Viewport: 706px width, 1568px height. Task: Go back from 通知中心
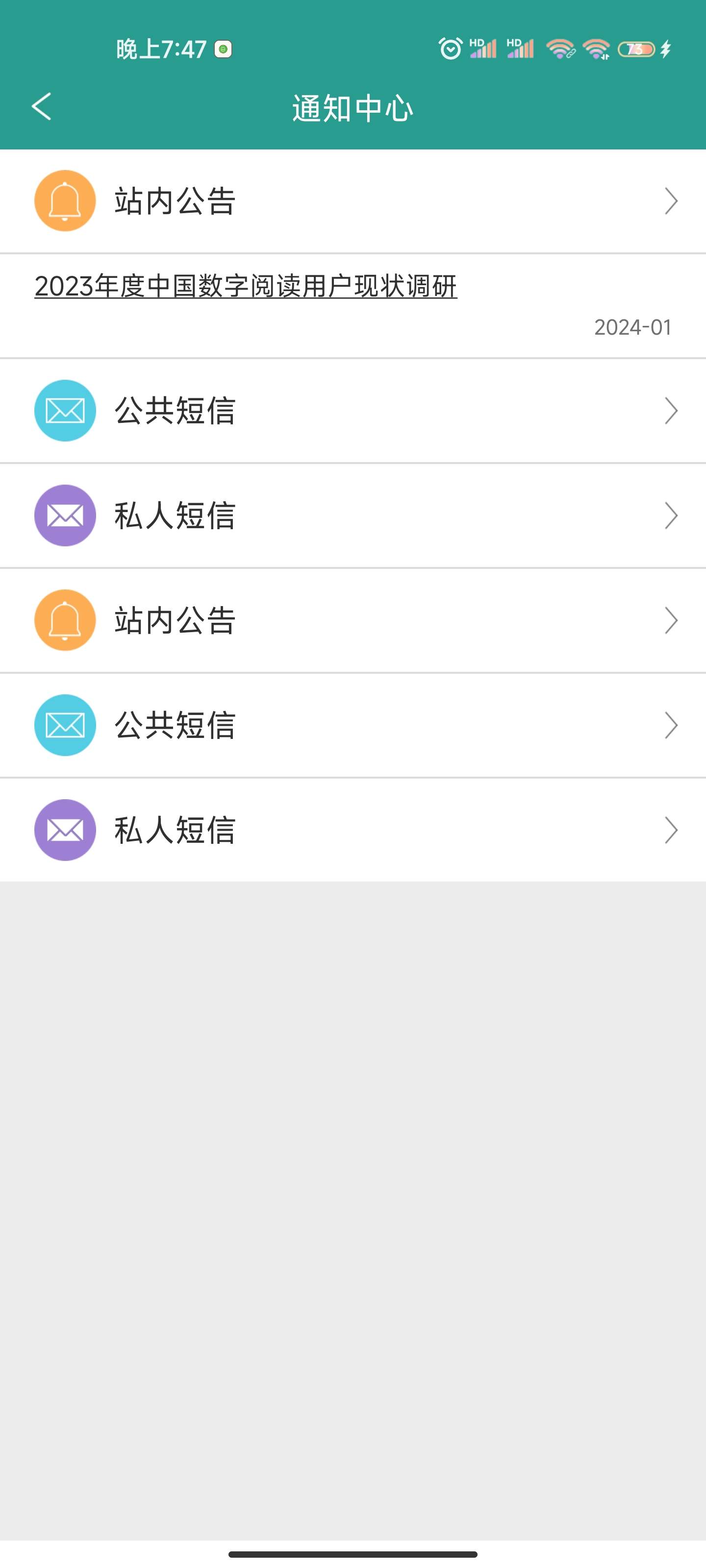[x=41, y=107]
